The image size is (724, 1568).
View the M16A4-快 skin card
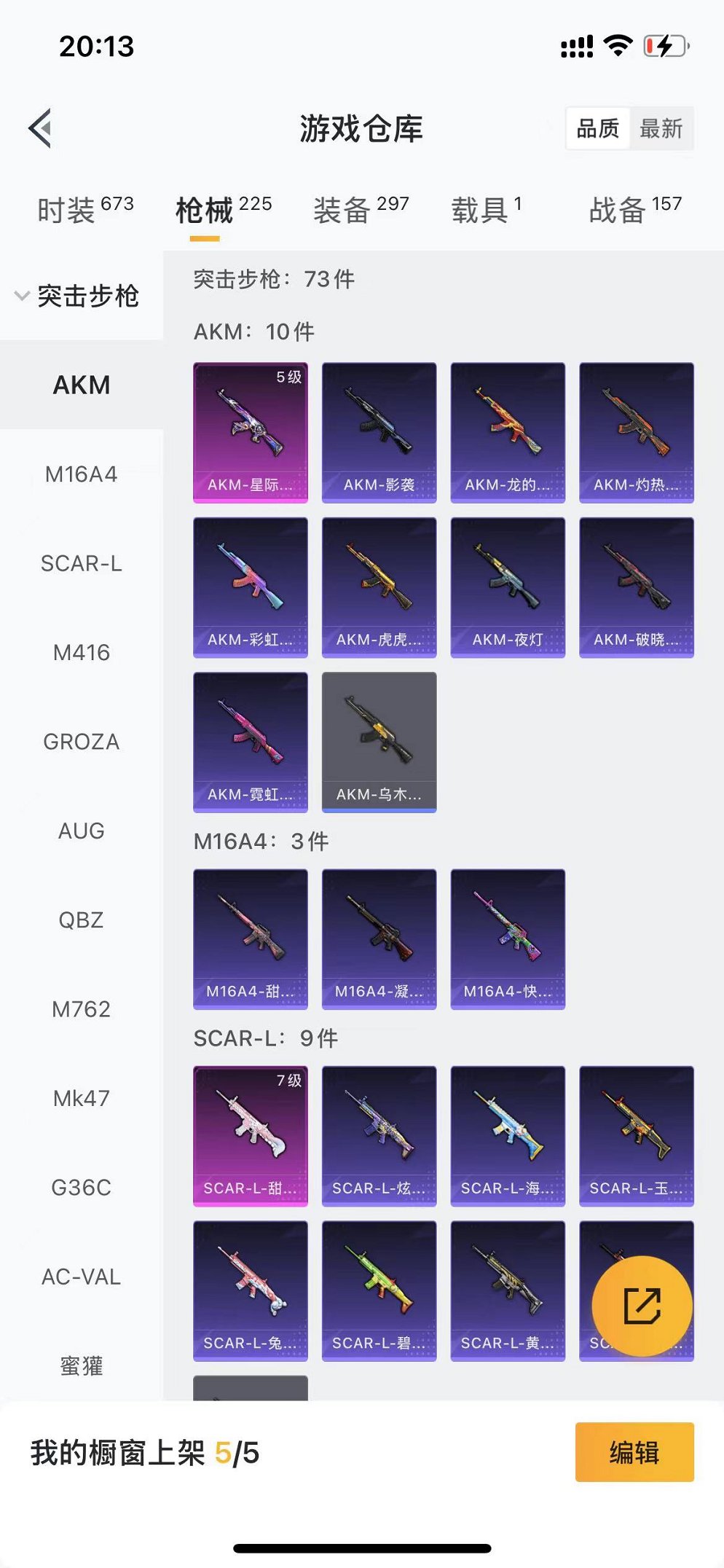508,938
